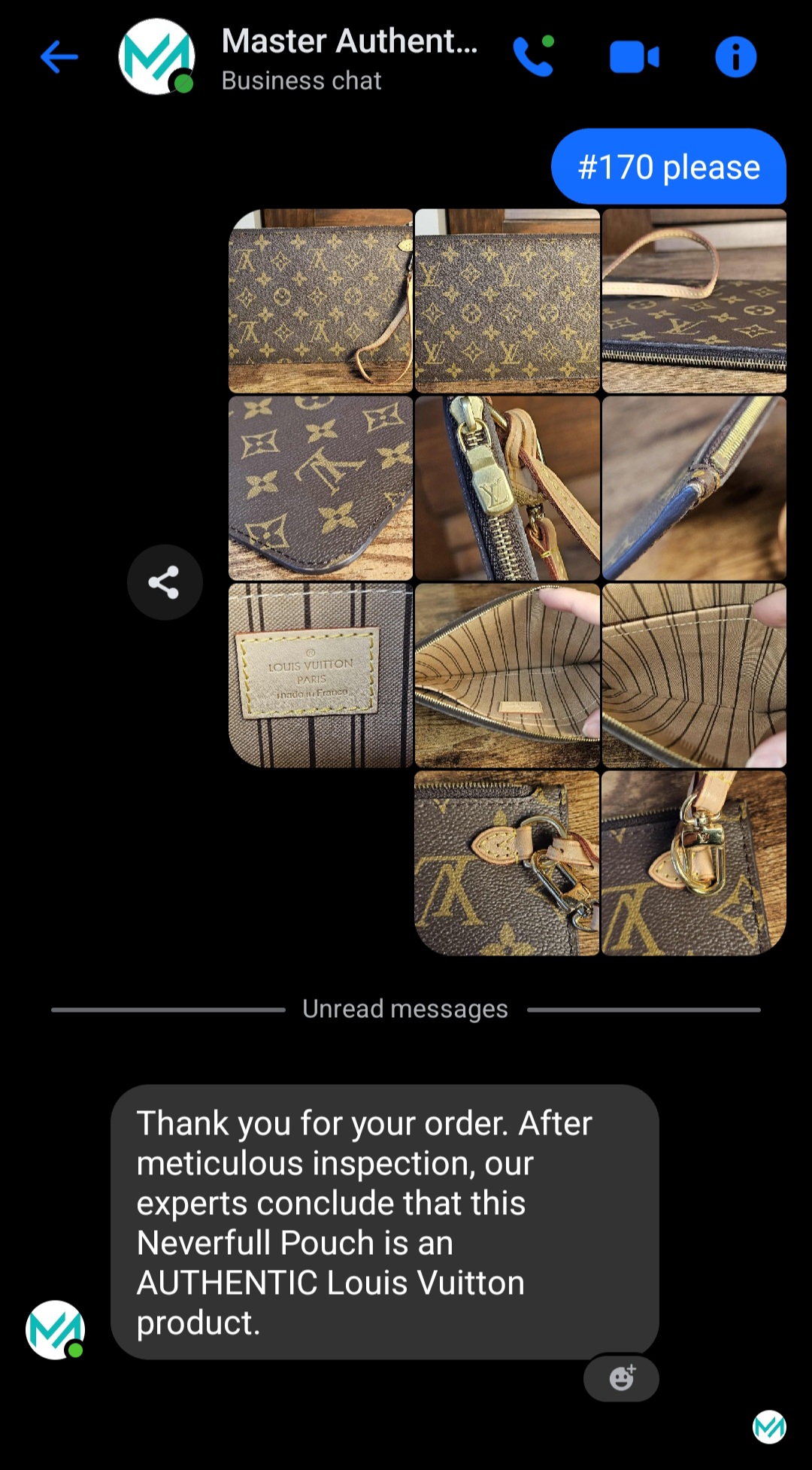Open the Louis Vuitton Paris label photo

(x=320, y=675)
